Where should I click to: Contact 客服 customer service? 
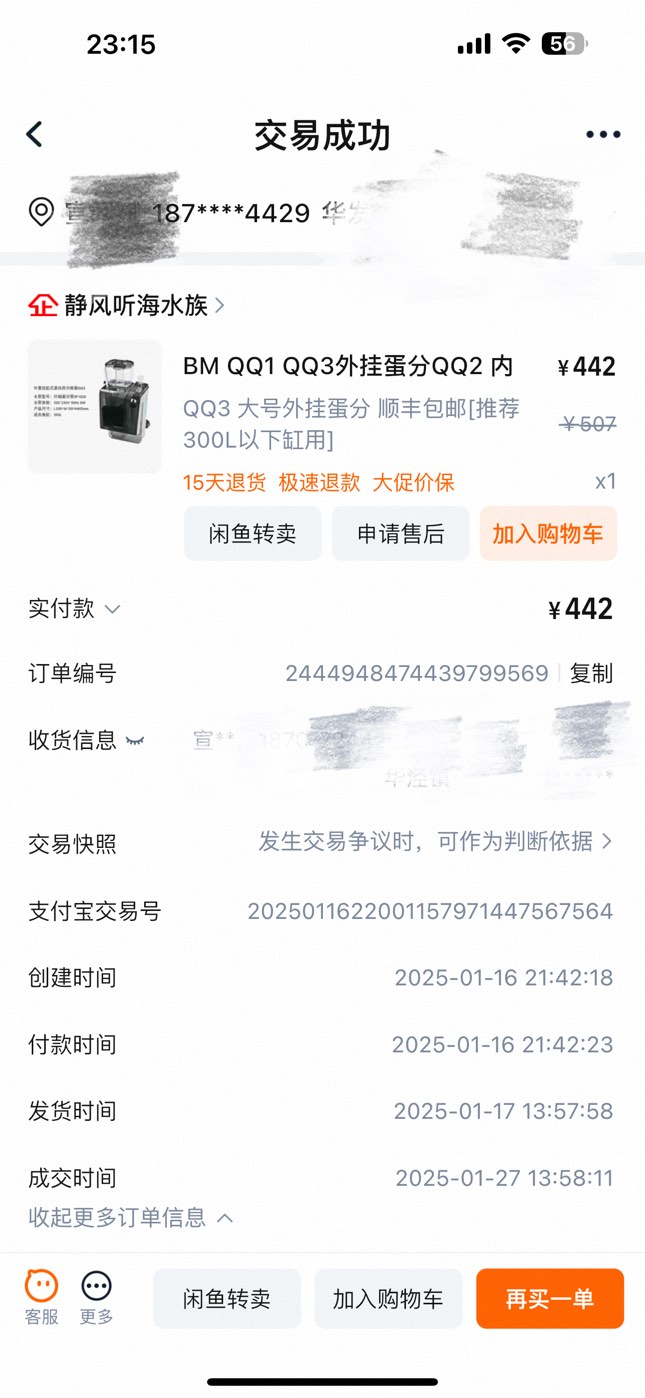[41, 1297]
